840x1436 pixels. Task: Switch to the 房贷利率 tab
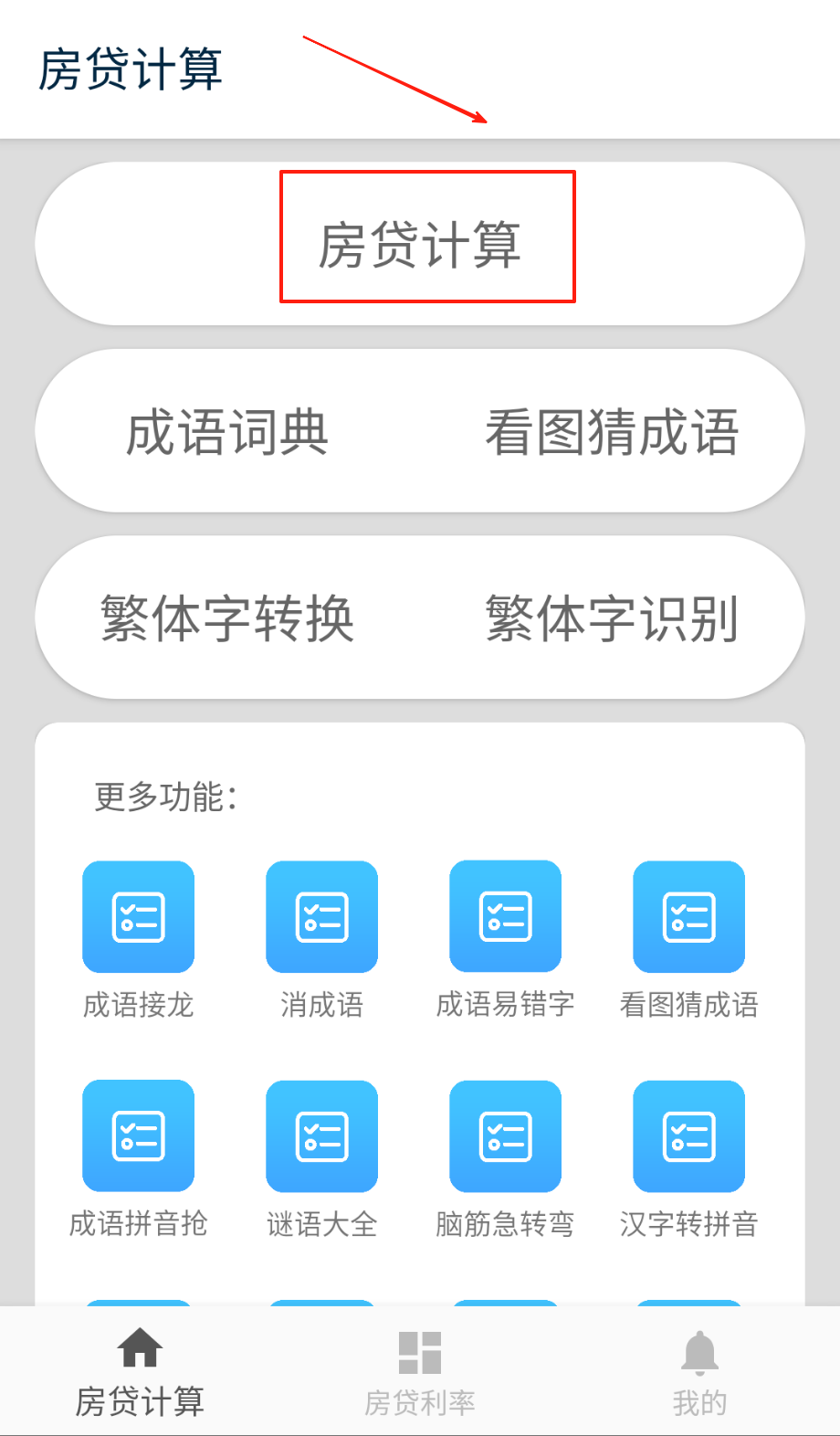420,1372
